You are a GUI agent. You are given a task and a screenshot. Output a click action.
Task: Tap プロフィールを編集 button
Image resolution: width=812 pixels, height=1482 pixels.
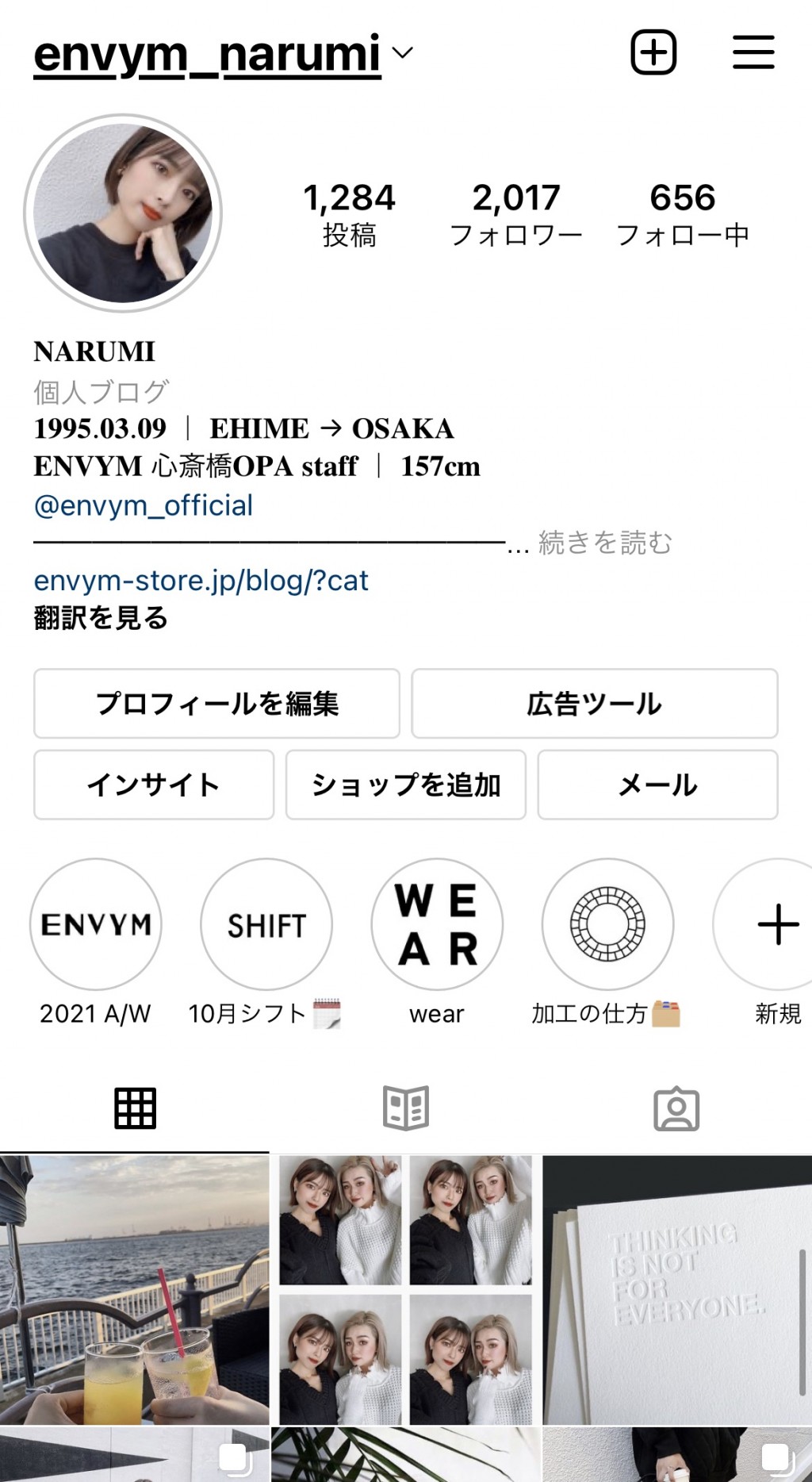click(216, 704)
